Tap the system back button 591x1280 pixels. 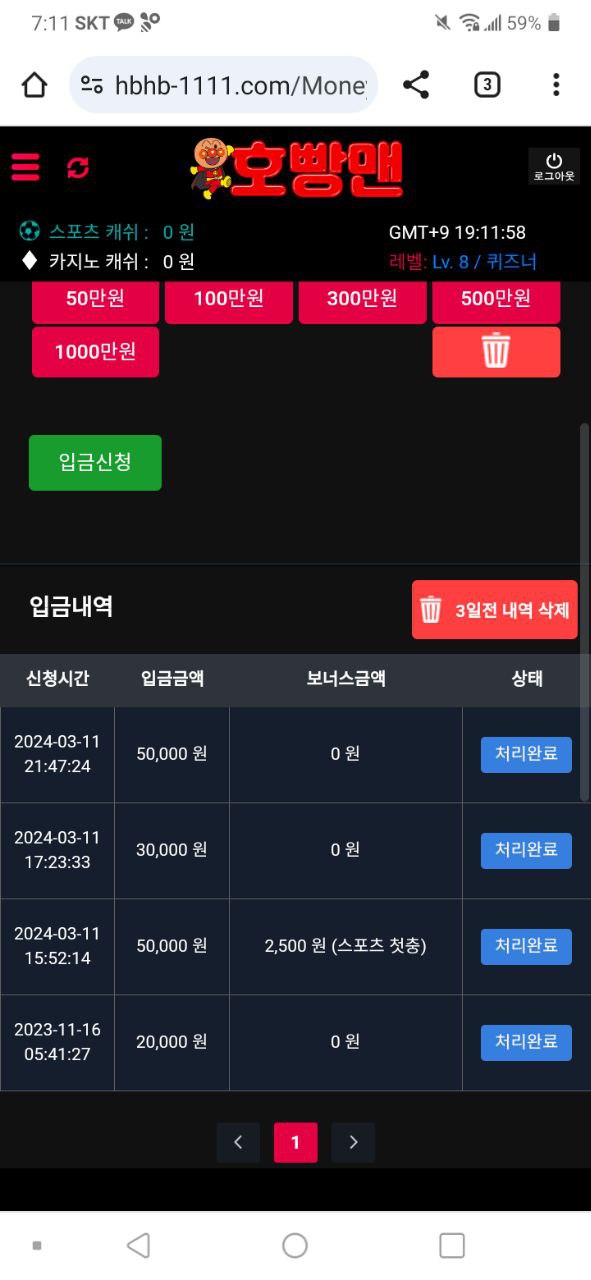(139, 1245)
